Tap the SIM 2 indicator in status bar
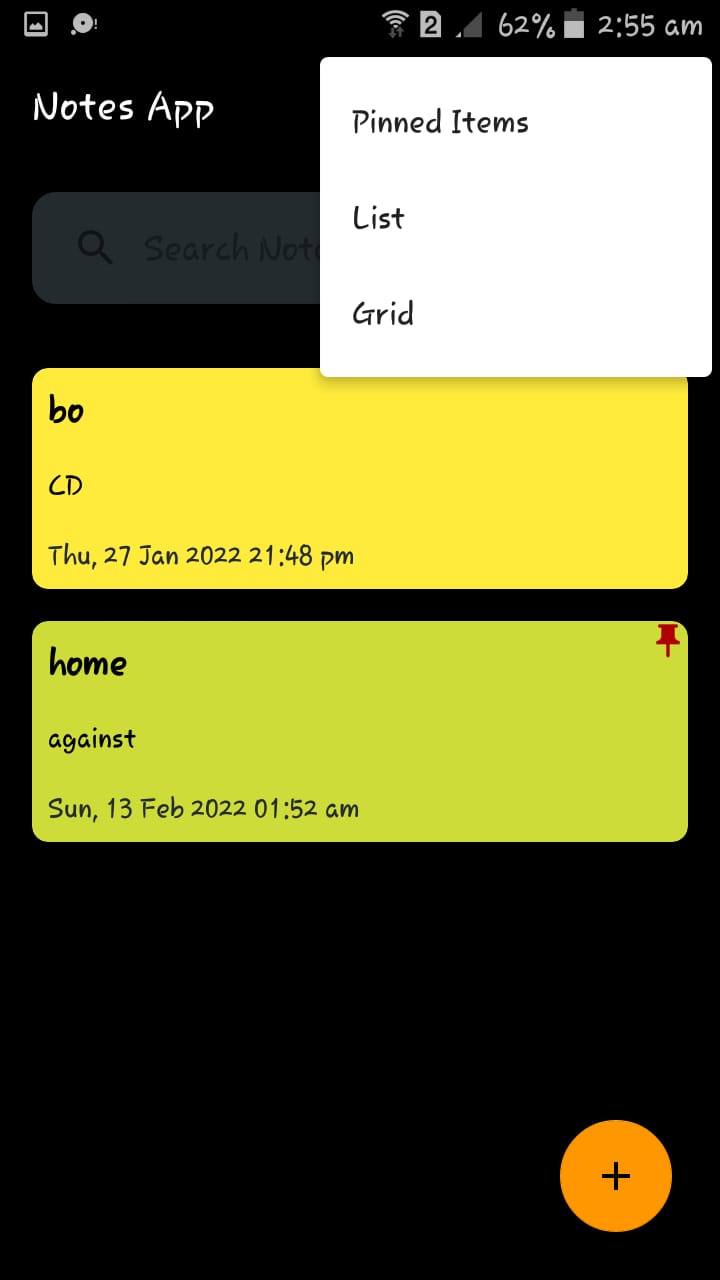720x1280 pixels. (430, 27)
